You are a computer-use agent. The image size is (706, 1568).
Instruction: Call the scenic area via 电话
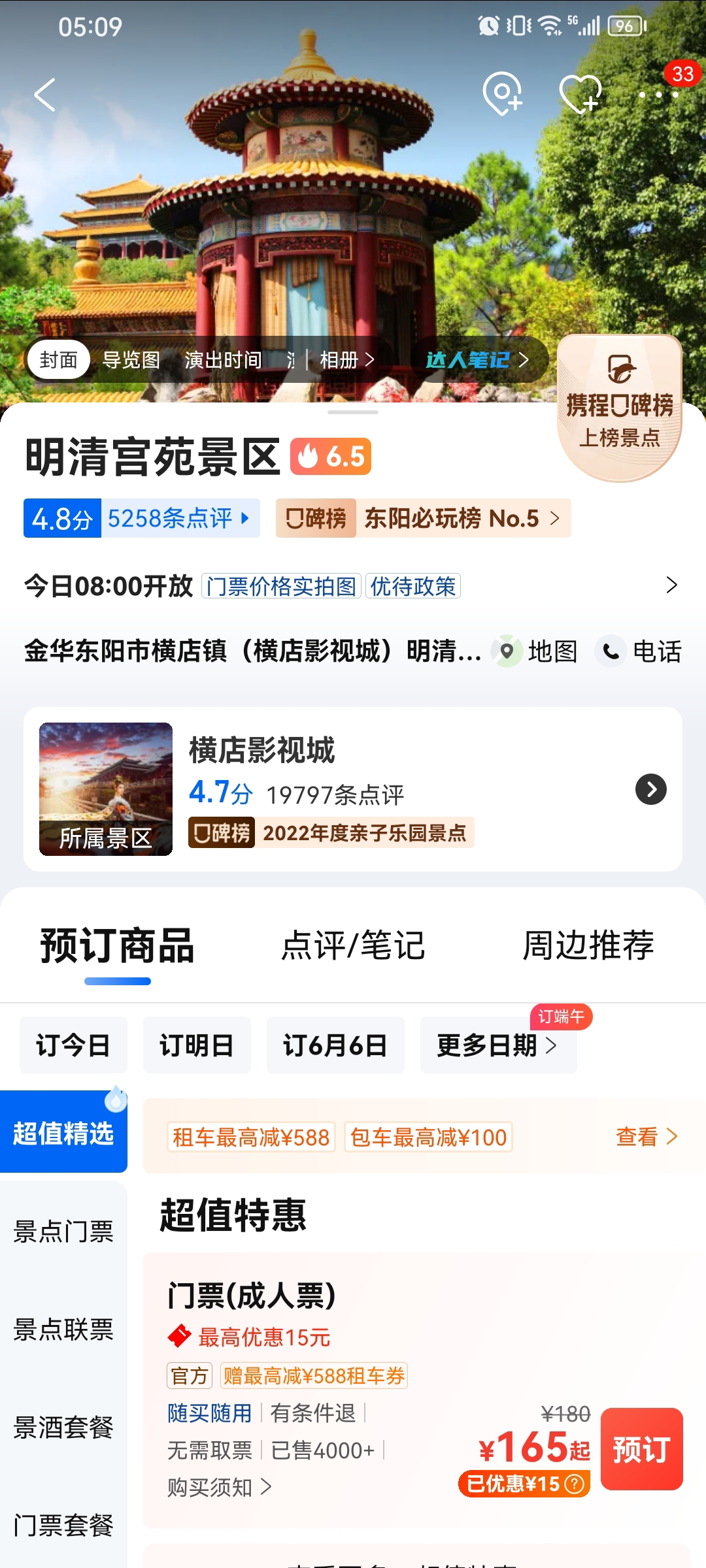click(641, 651)
